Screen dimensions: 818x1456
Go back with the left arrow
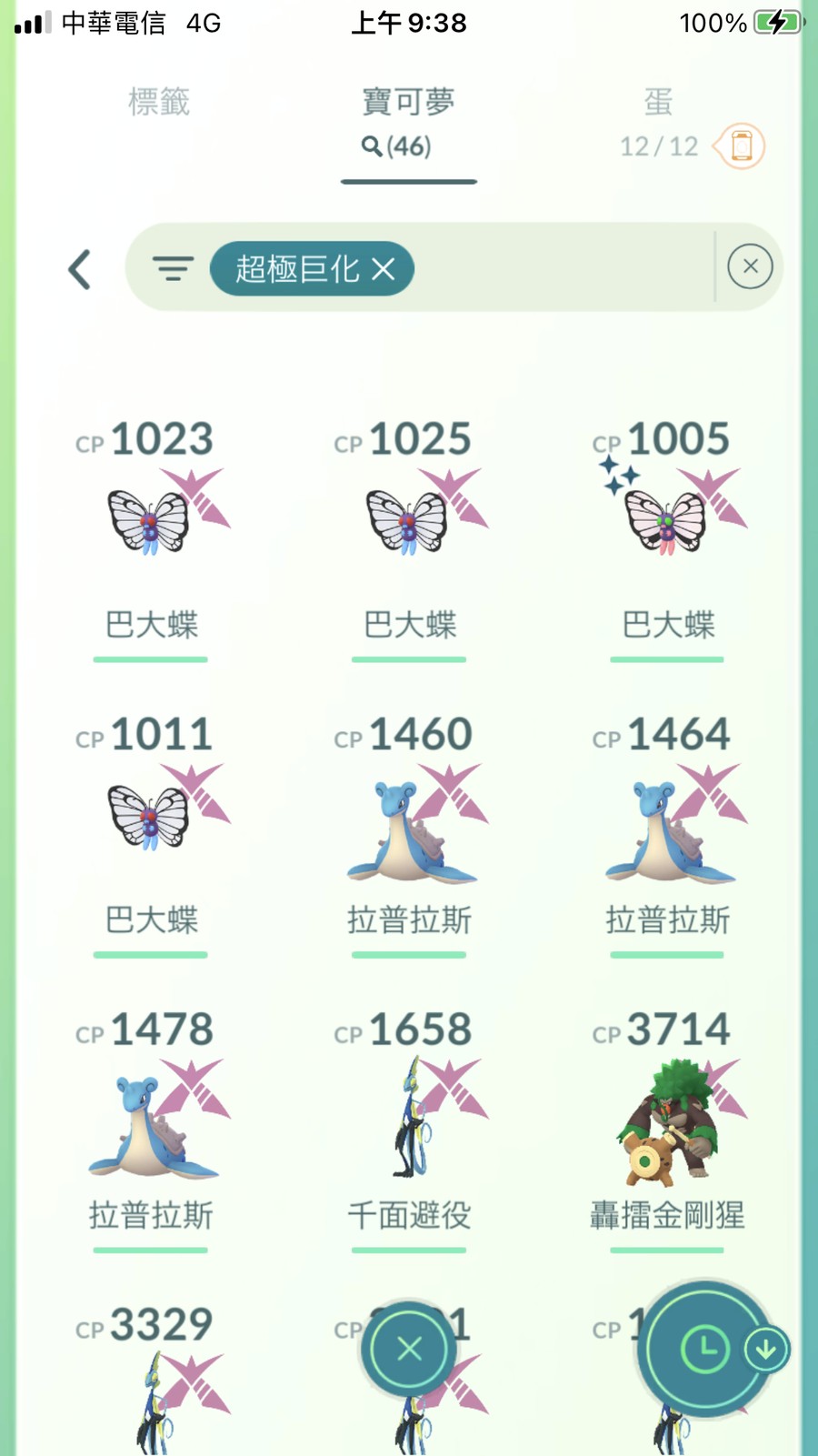click(x=80, y=269)
